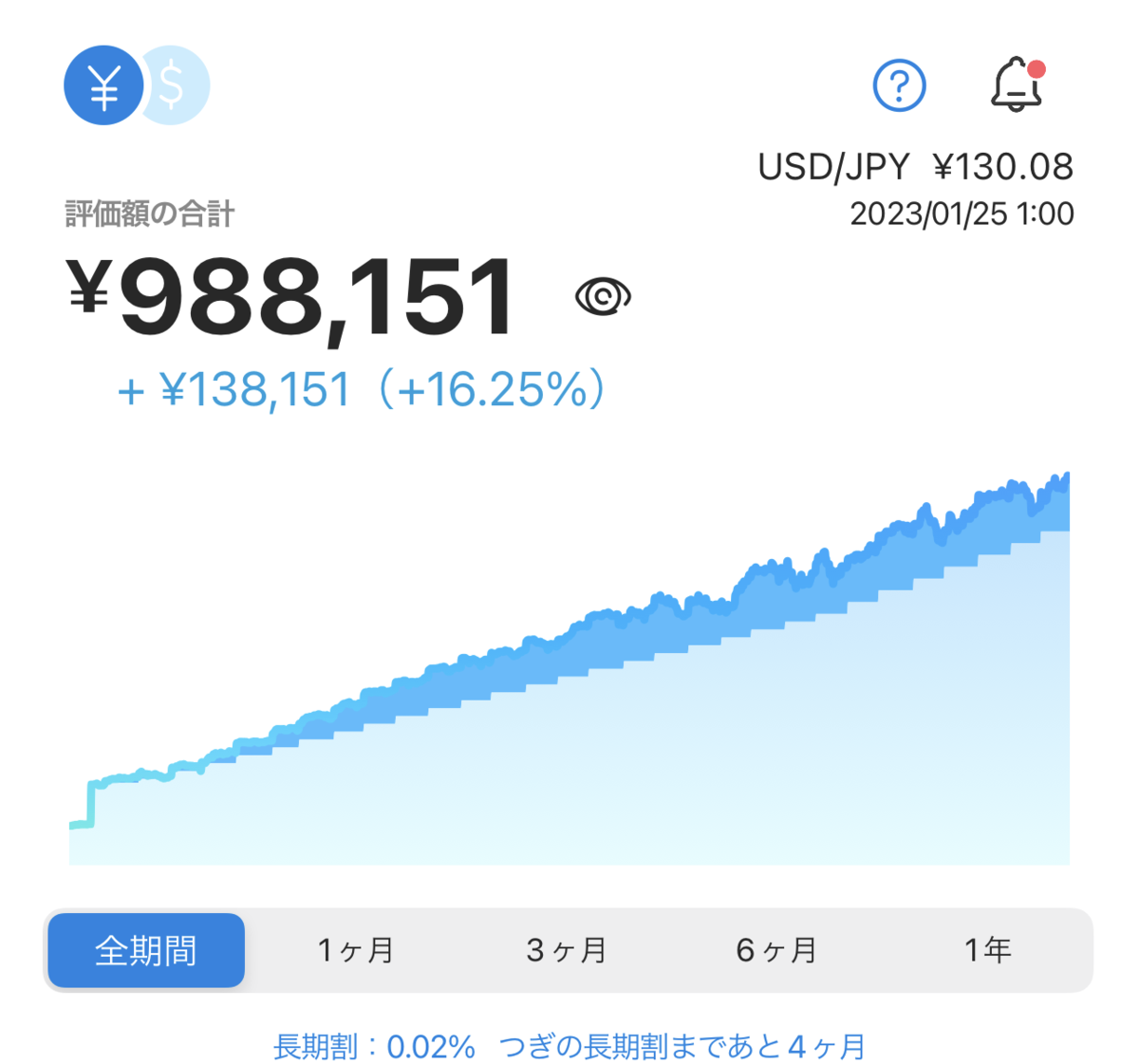Open the help question mark icon
This screenshot has height=1064, width=1139.
pos(899,86)
